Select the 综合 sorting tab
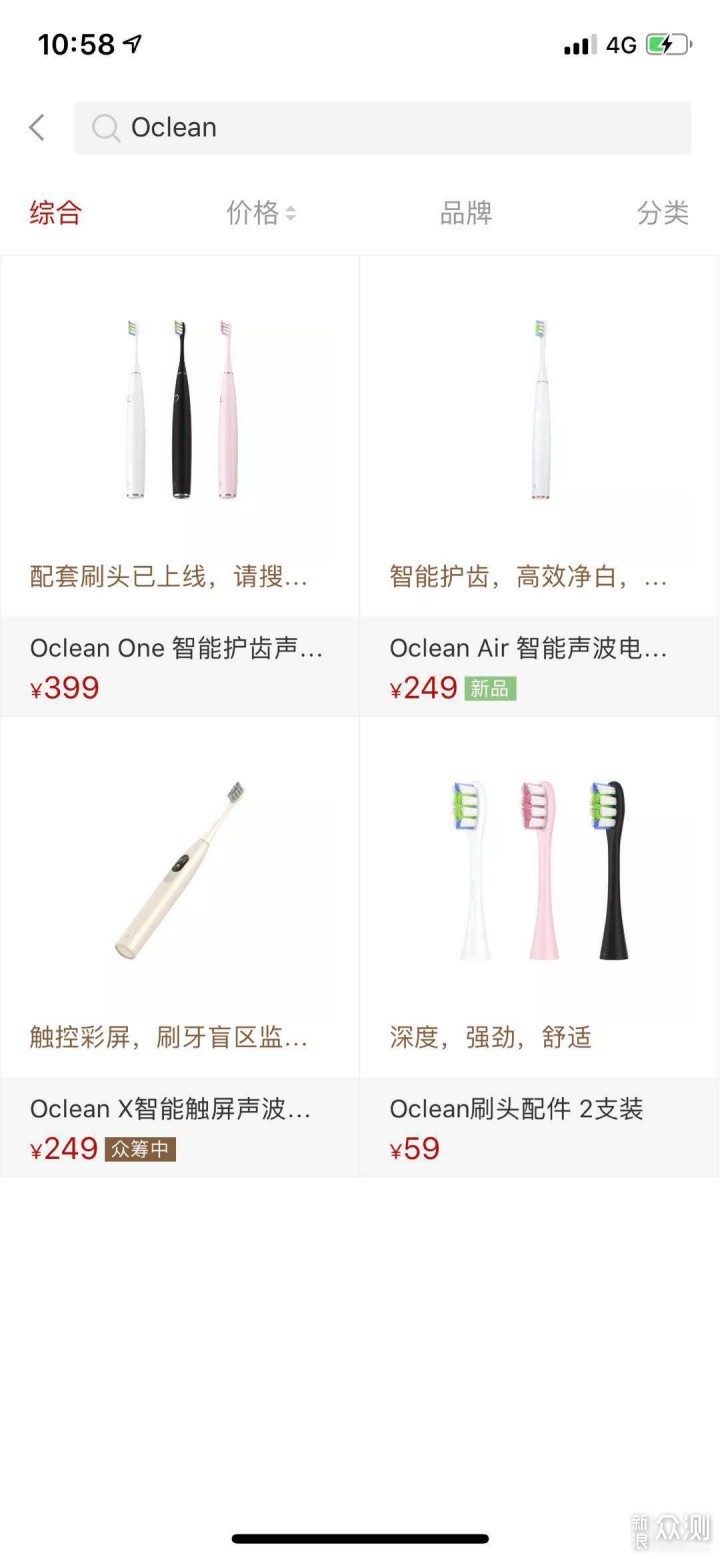The height and width of the screenshot is (1559, 720). point(56,213)
